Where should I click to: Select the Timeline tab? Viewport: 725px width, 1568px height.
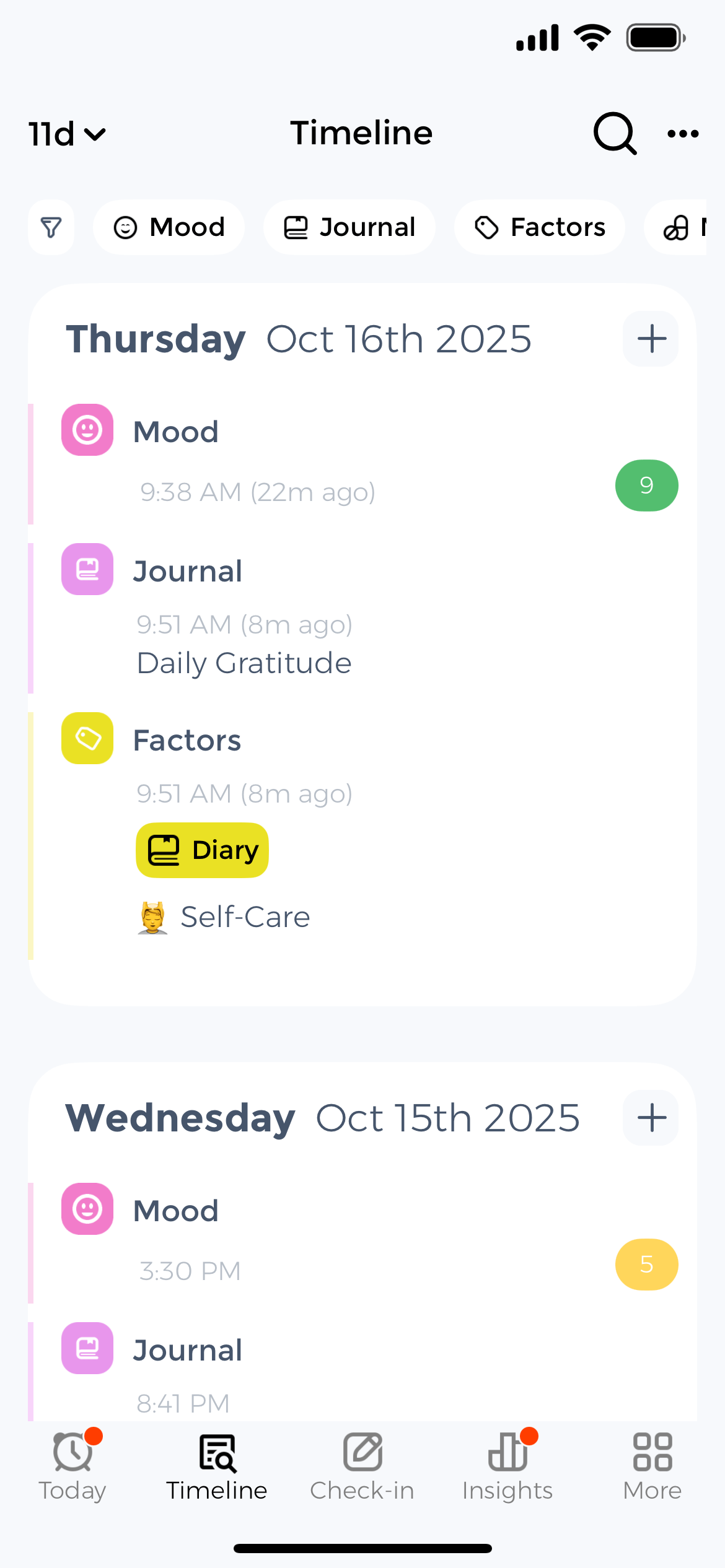click(x=217, y=1466)
